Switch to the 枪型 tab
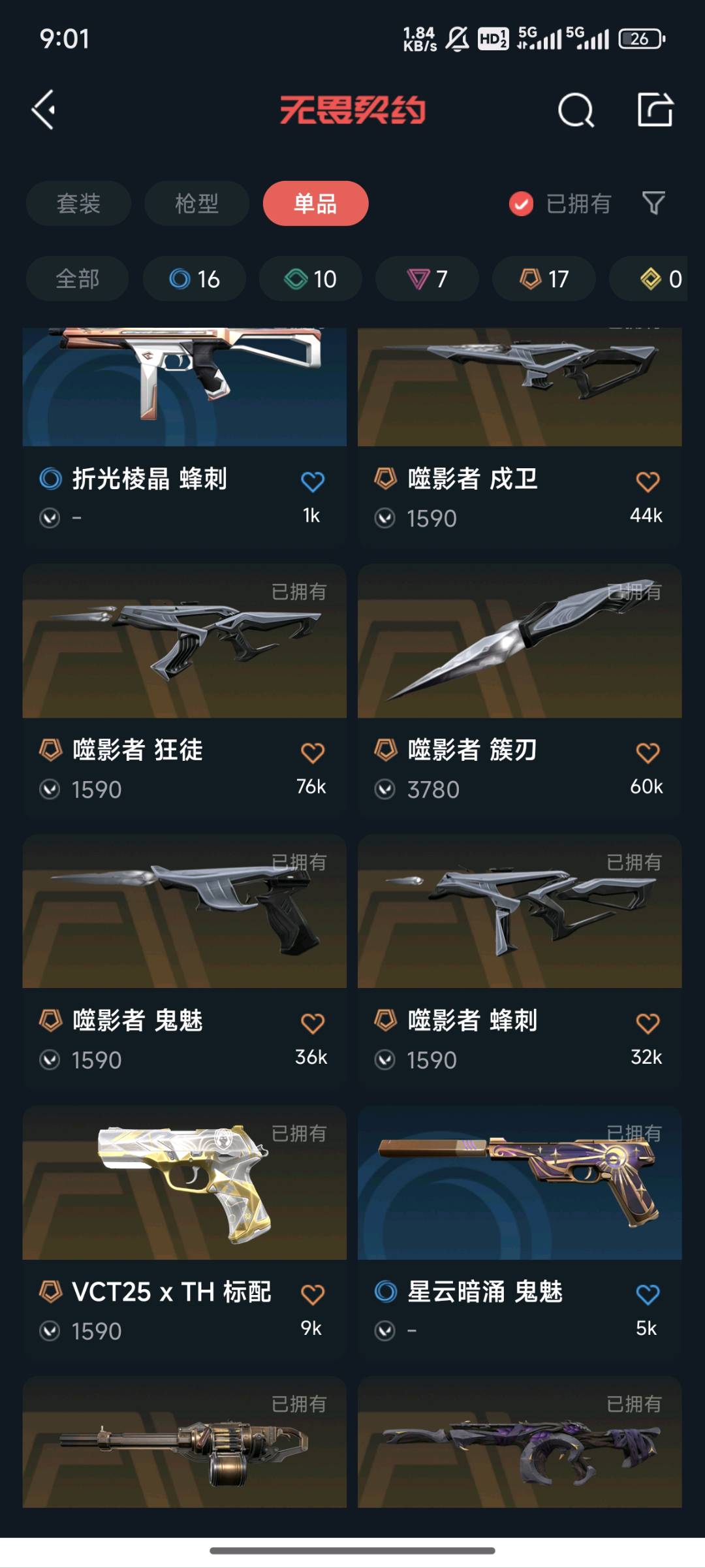 [196, 203]
